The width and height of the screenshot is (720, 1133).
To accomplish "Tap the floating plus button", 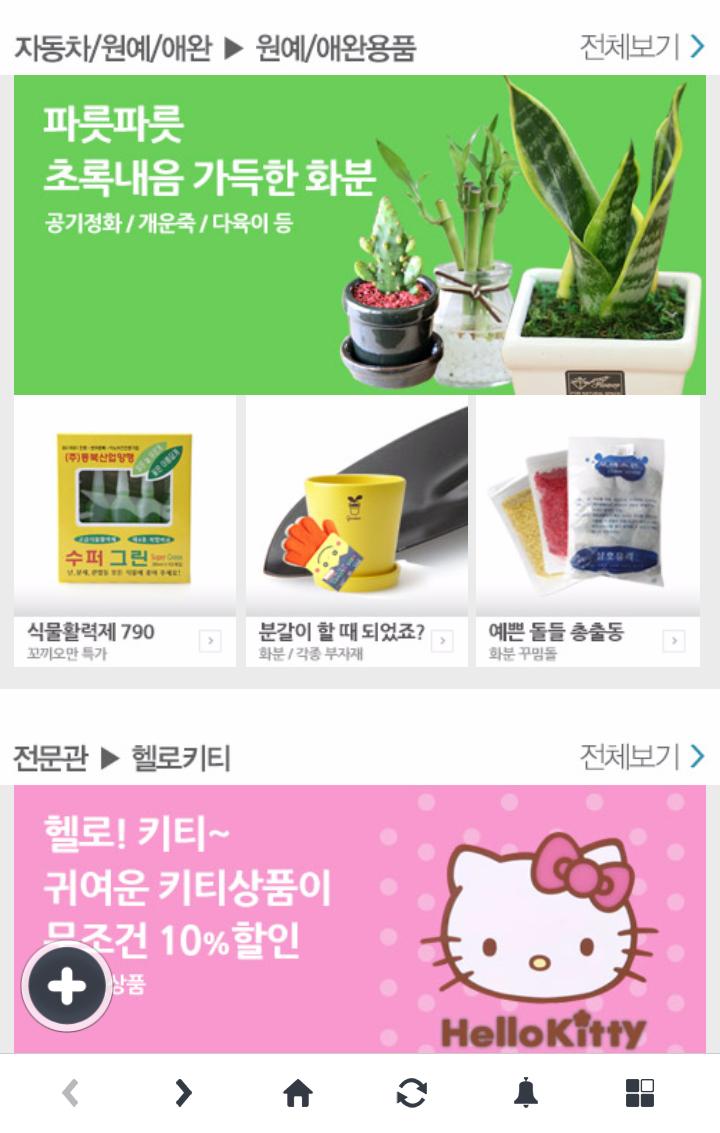I will click(67, 986).
